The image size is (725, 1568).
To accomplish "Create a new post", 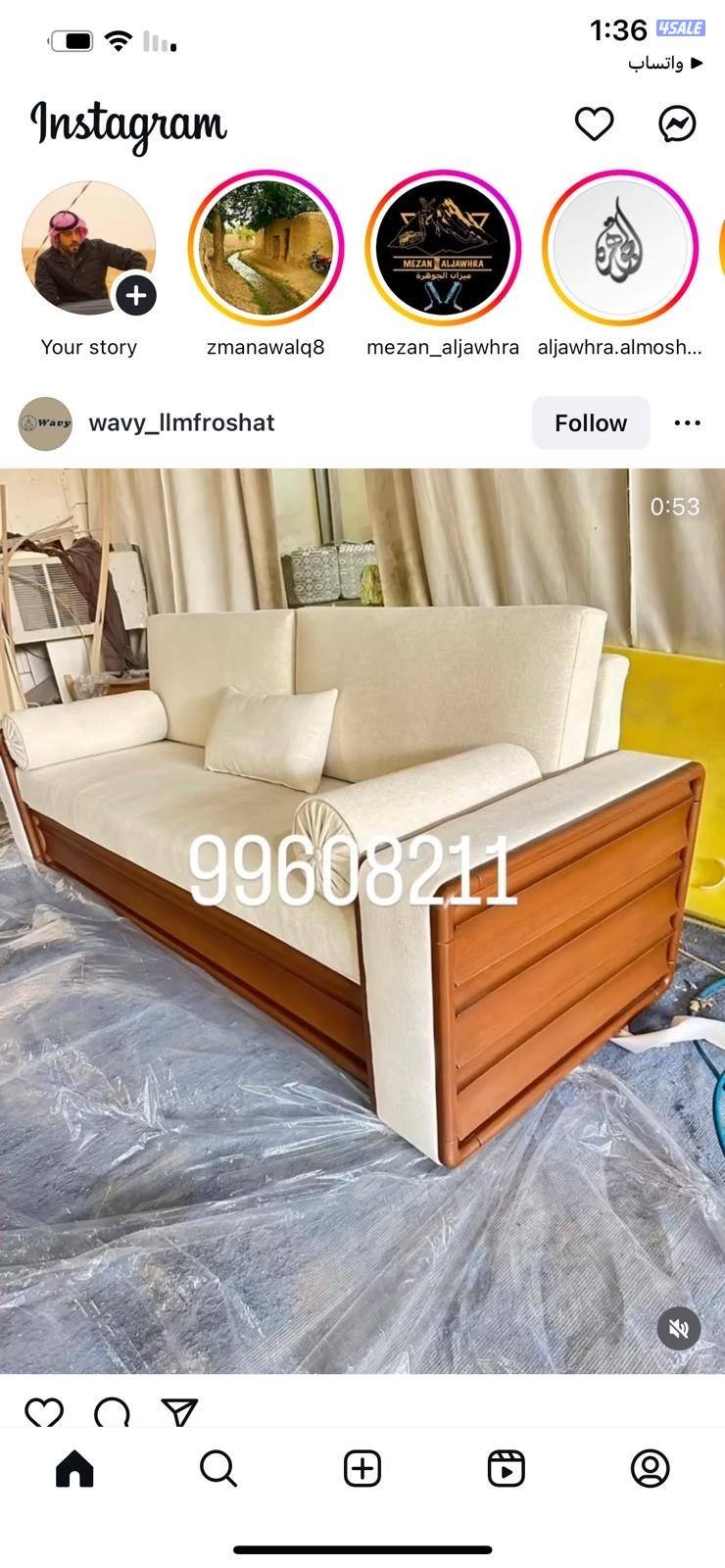I will click(x=362, y=1469).
